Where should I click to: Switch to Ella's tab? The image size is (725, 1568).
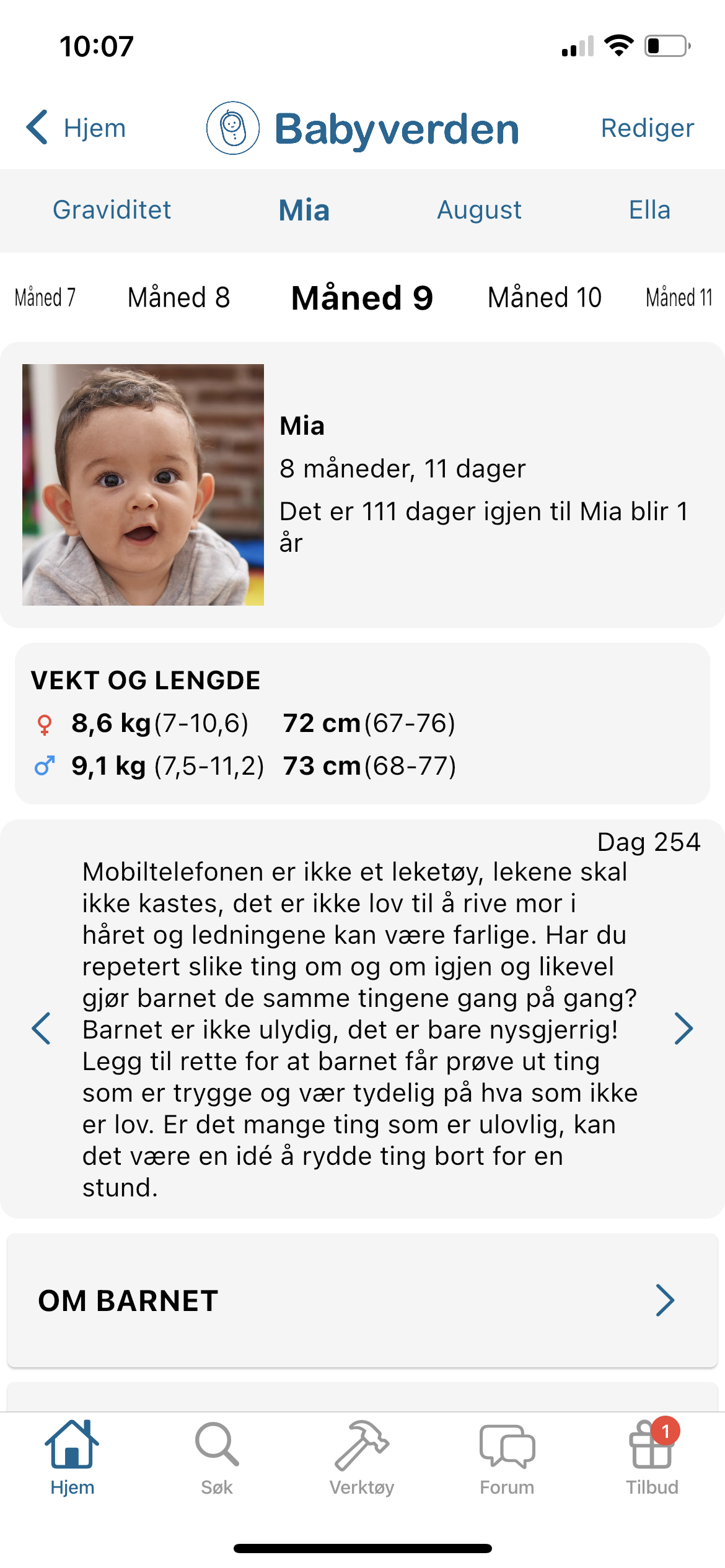(x=649, y=210)
